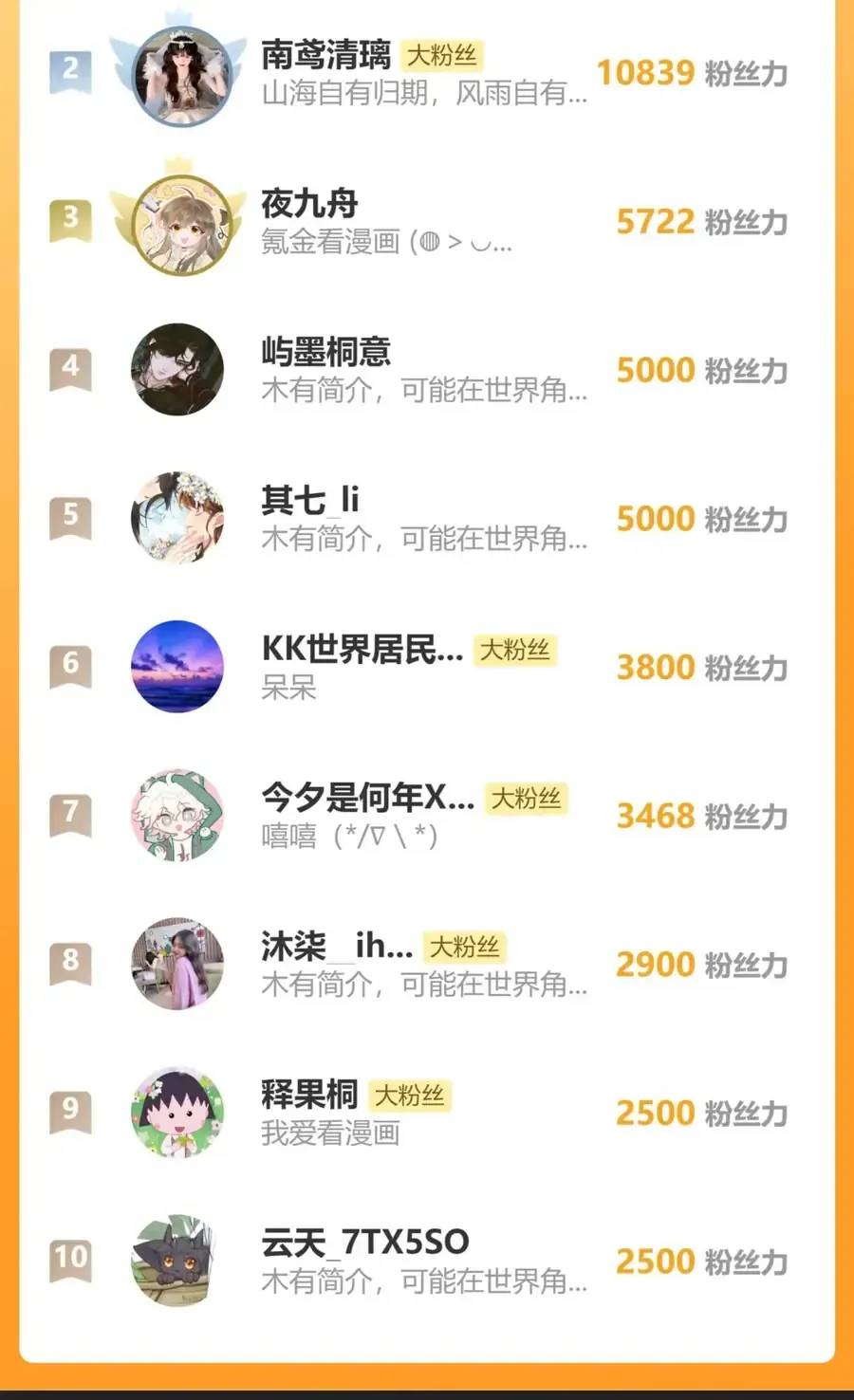Open the KK世界居民 fan entry

tap(361, 650)
